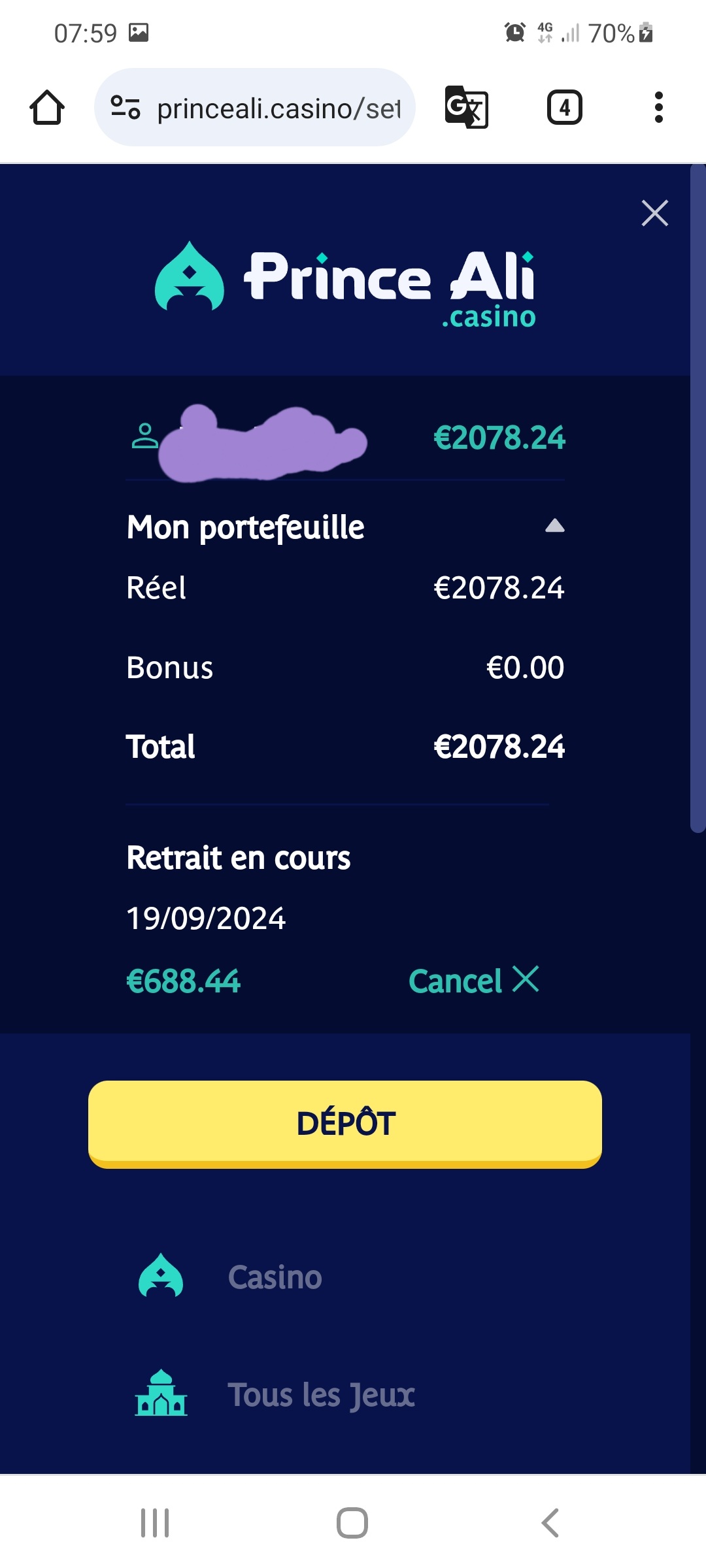Tap the browser home icon
The image size is (706, 1568).
coord(47,107)
